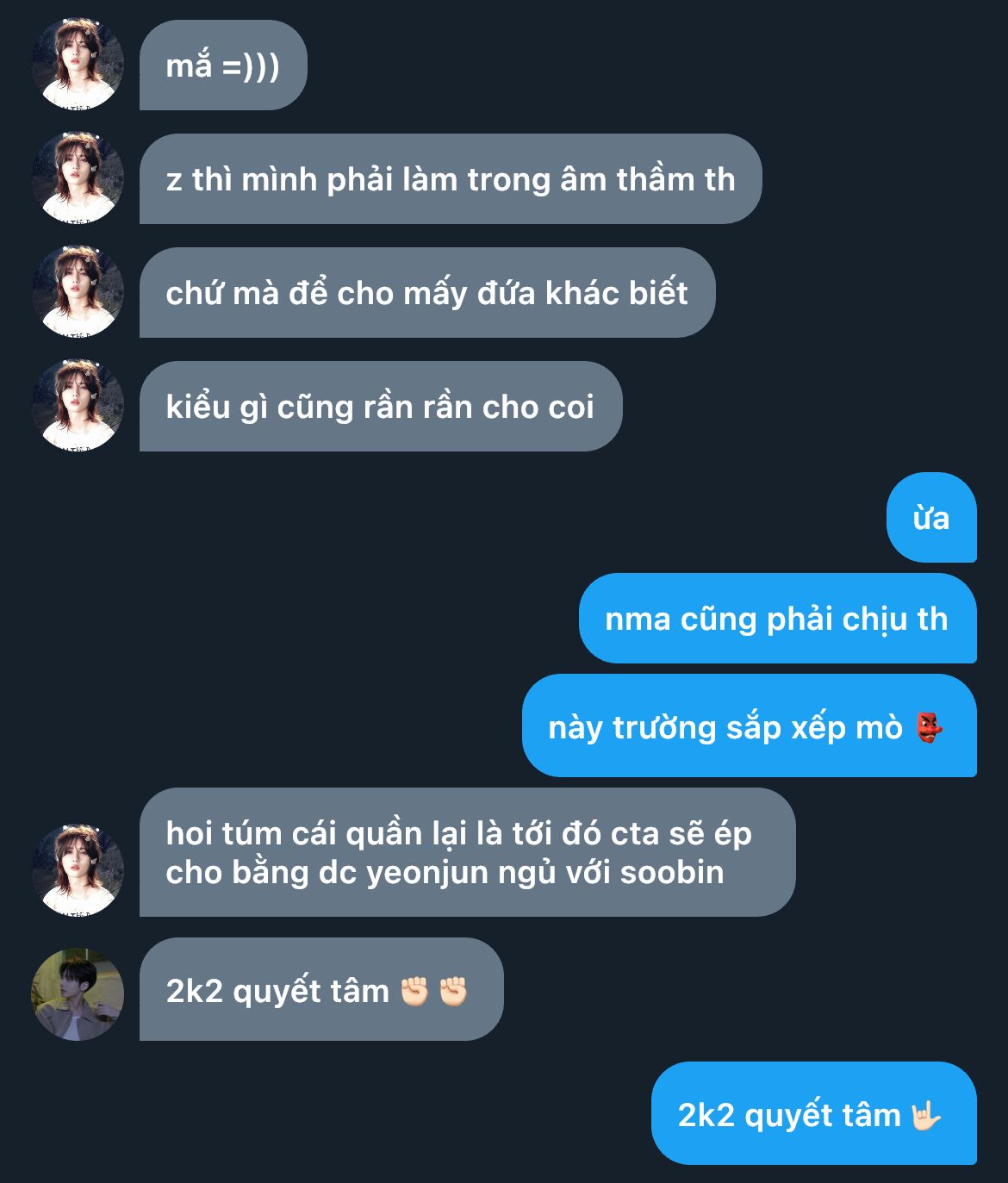Tap the sent "2k2 quyết tâm" rock-hand bubble
This screenshot has width=1008, height=1183.
(x=812, y=1114)
